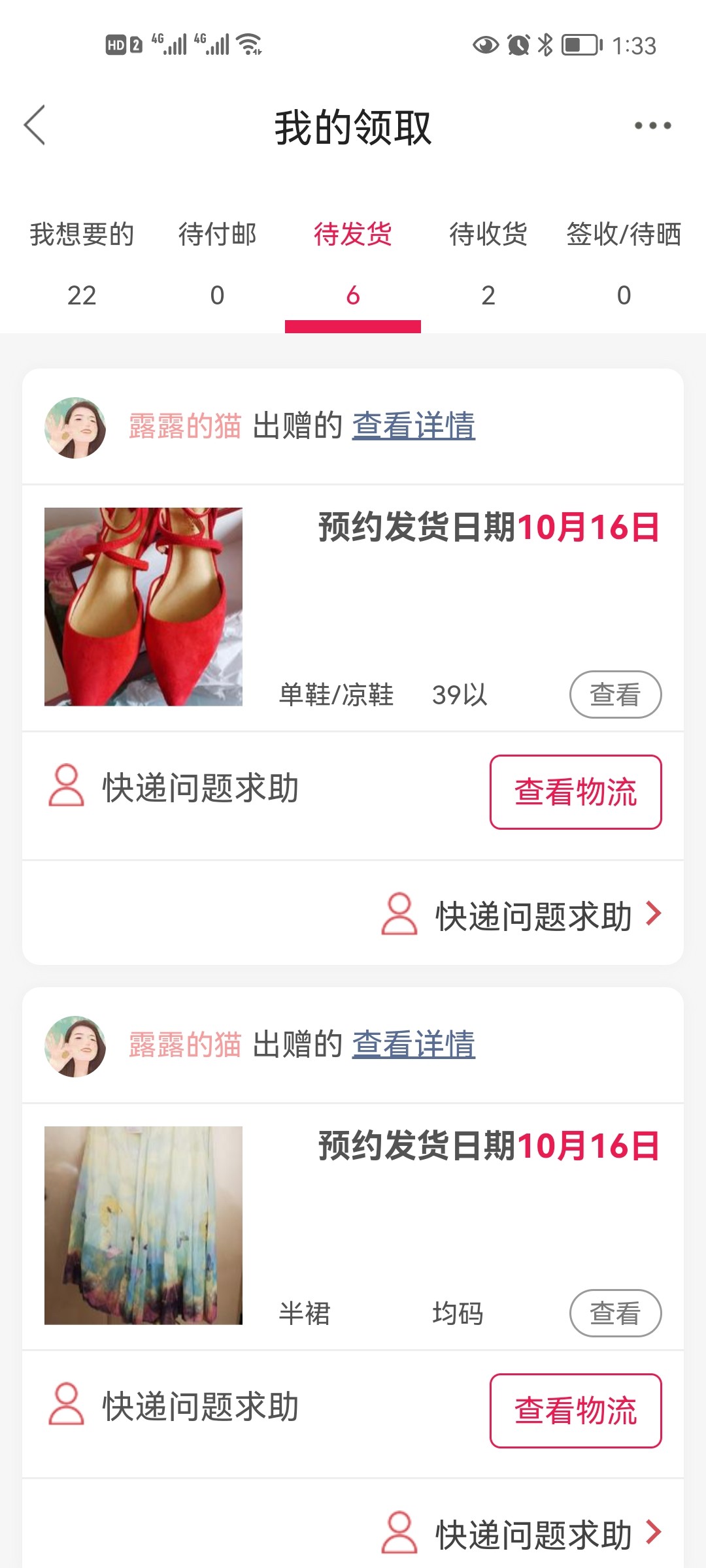Open the three-dot overflow menu

(x=652, y=125)
